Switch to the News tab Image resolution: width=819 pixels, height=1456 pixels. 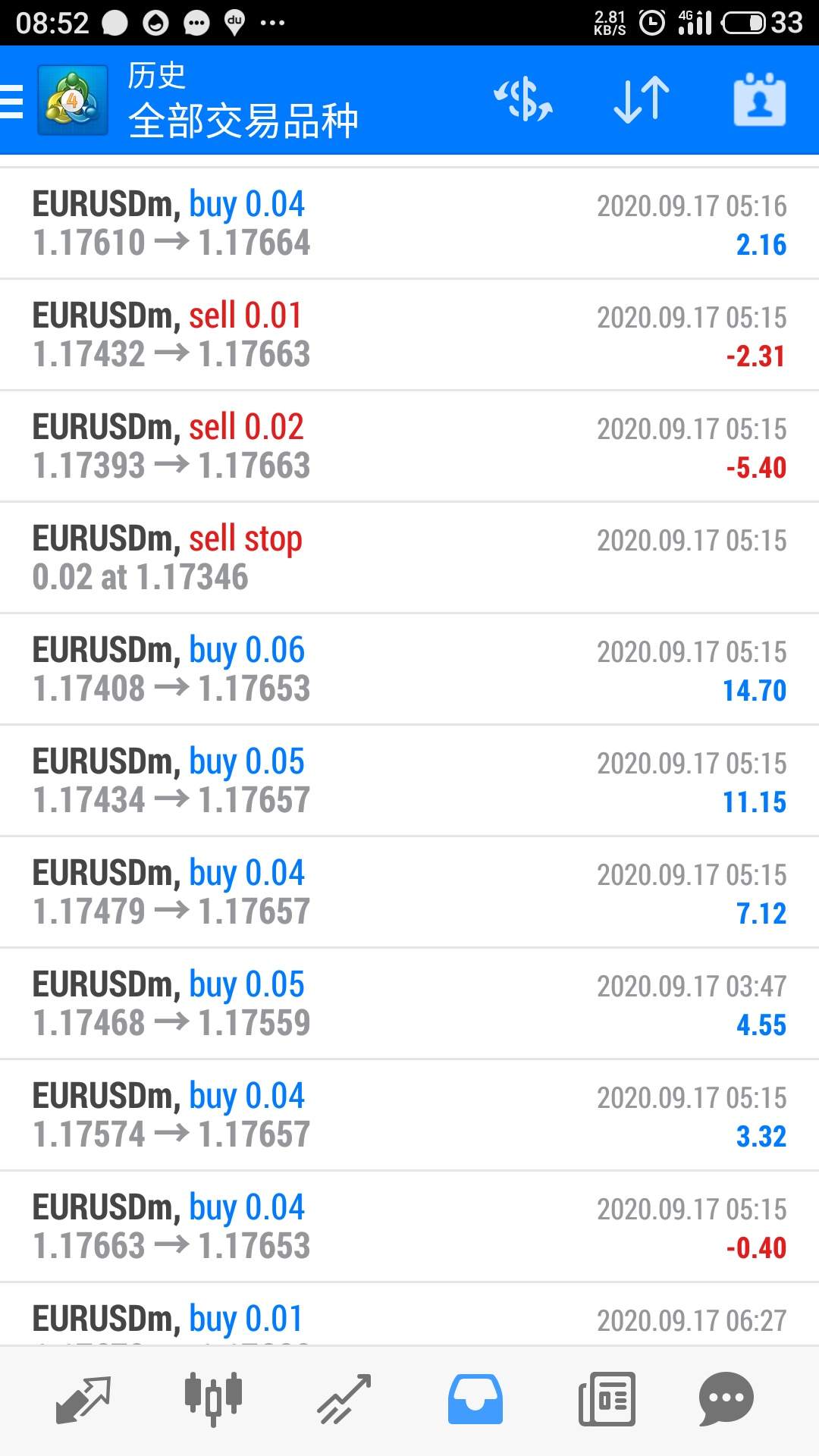(x=607, y=1399)
